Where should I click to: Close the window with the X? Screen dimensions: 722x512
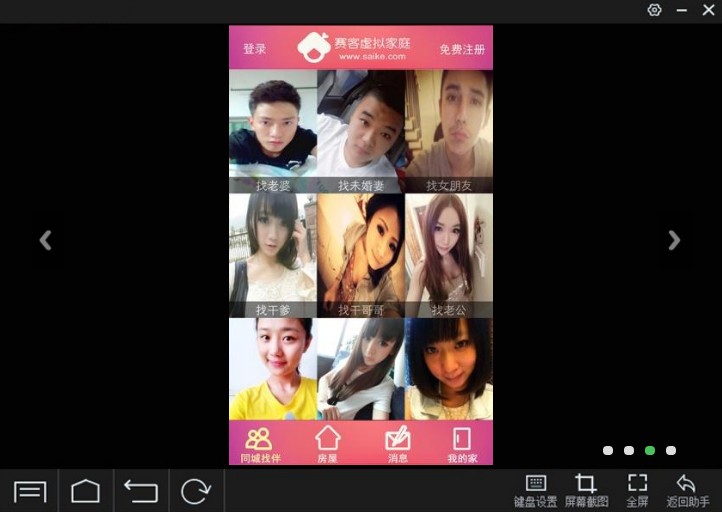click(x=707, y=10)
